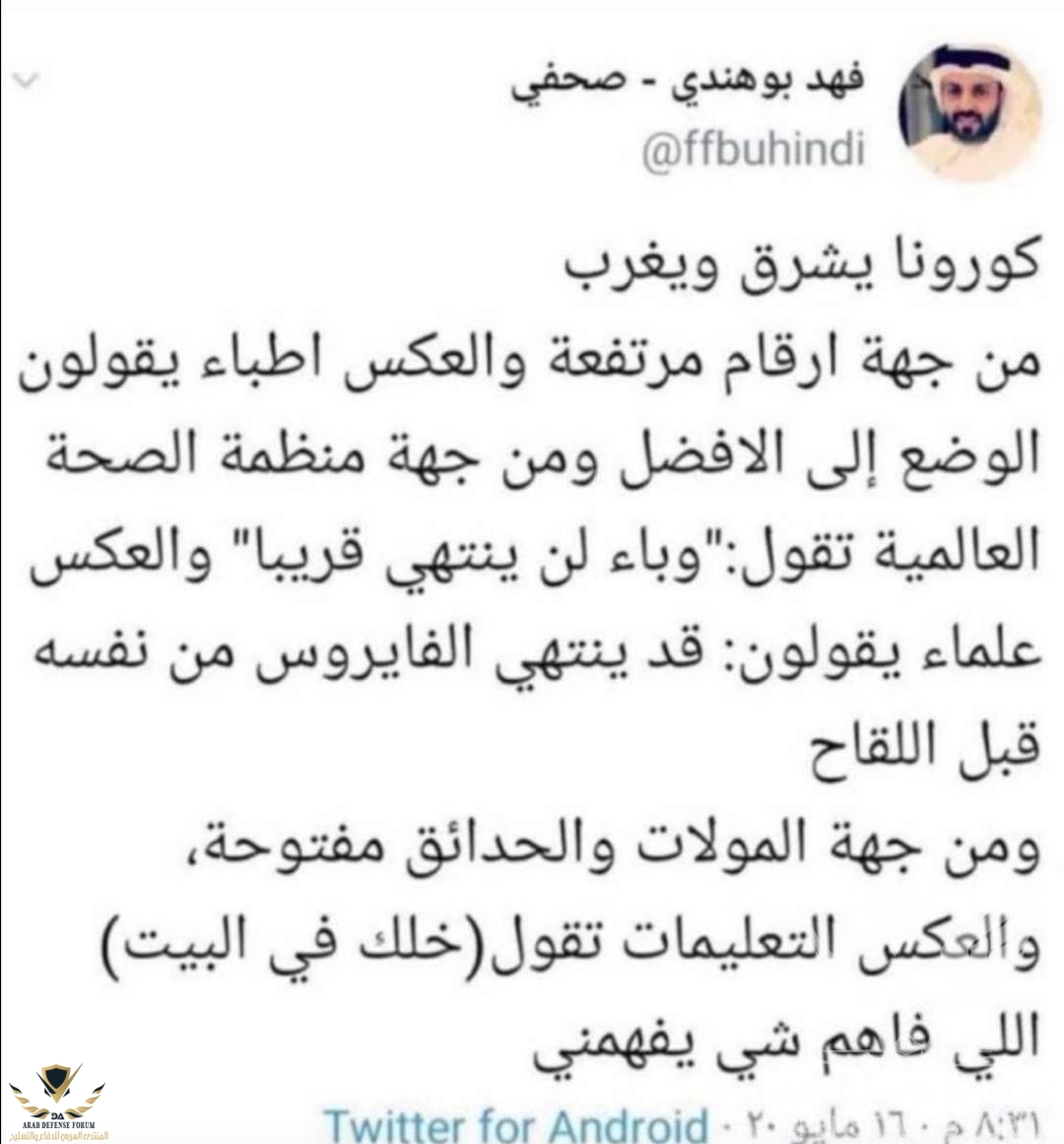Screen dimensions: 1064x1144
Task: Open the @ffbuhindi profile handle
Action: coord(754,151)
